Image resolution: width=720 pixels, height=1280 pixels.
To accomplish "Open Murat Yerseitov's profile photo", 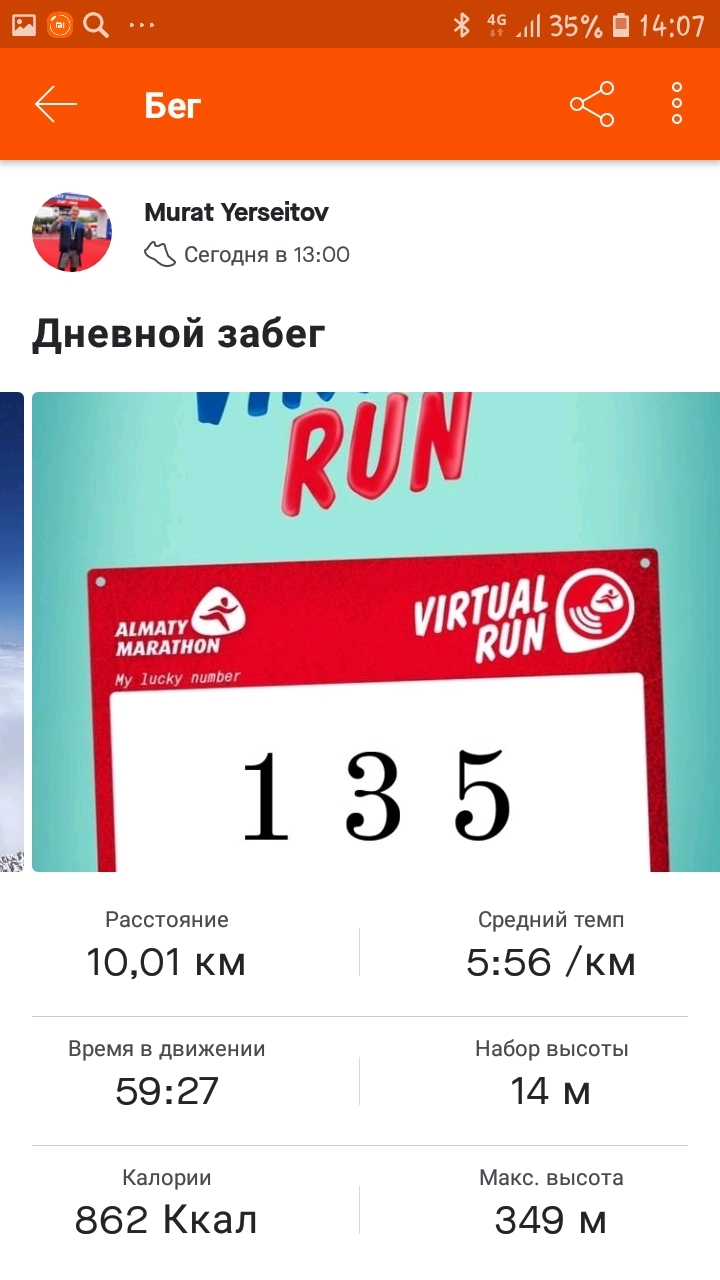I will coord(72,233).
